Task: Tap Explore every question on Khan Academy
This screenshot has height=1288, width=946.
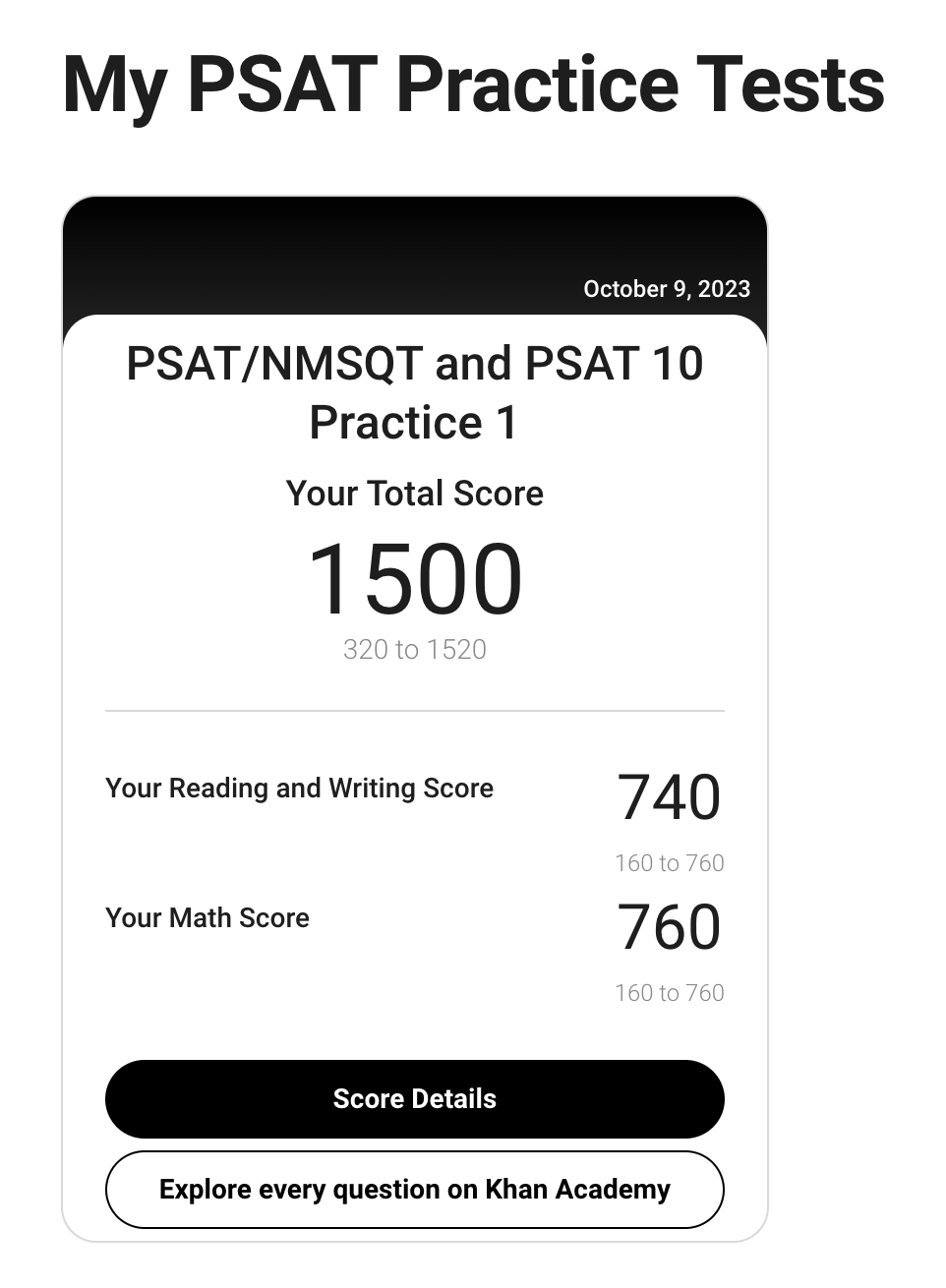Action: click(414, 1189)
